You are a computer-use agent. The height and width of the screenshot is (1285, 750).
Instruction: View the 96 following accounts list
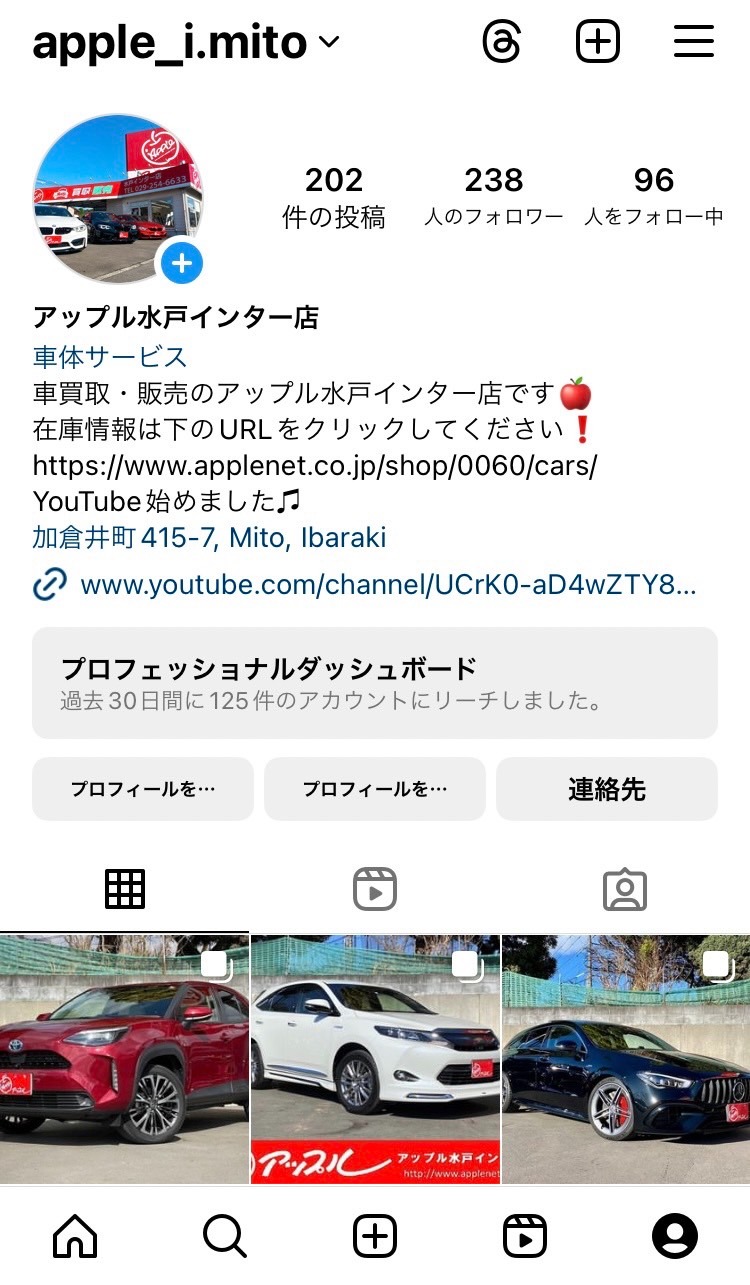click(654, 196)
